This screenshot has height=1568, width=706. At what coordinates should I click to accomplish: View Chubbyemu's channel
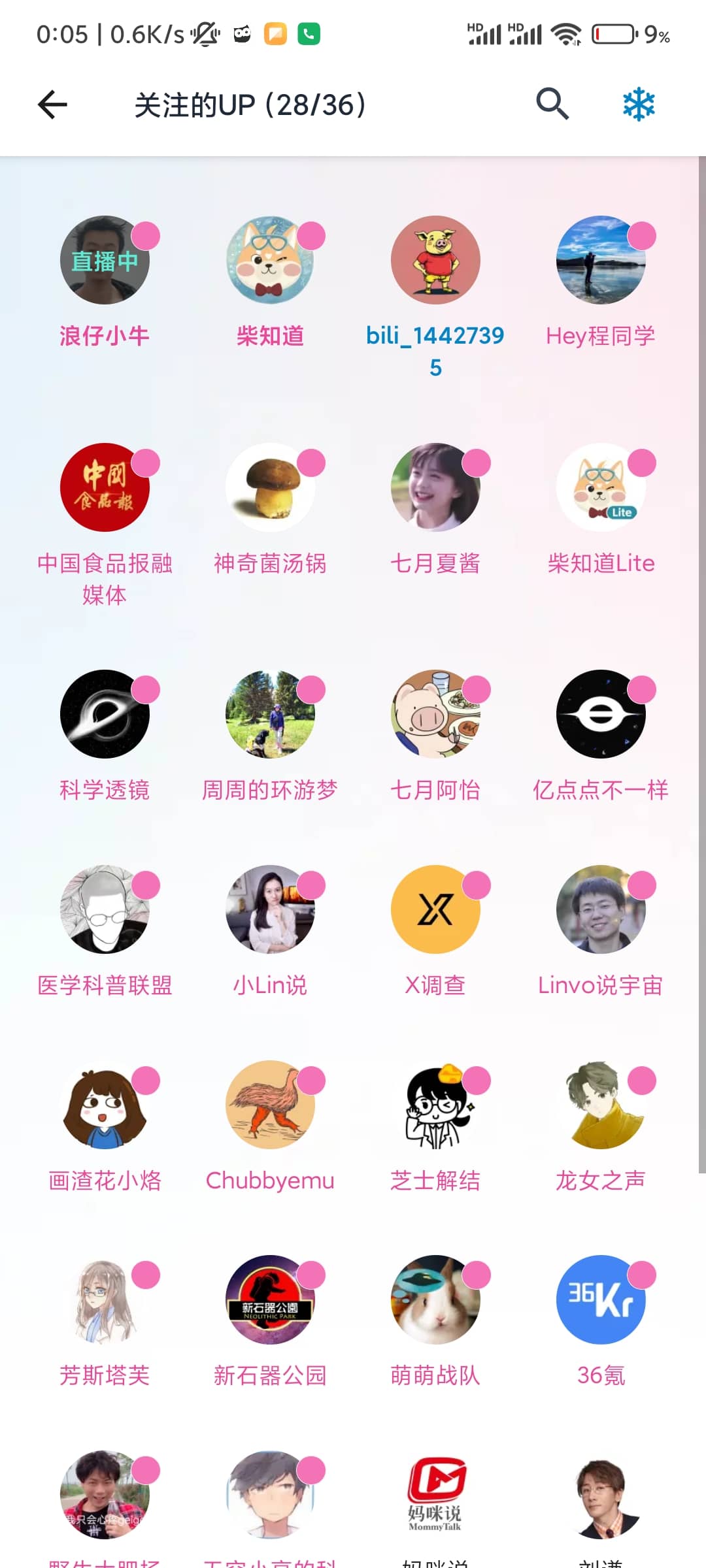pyautogui.click(x=270, y=1105)
